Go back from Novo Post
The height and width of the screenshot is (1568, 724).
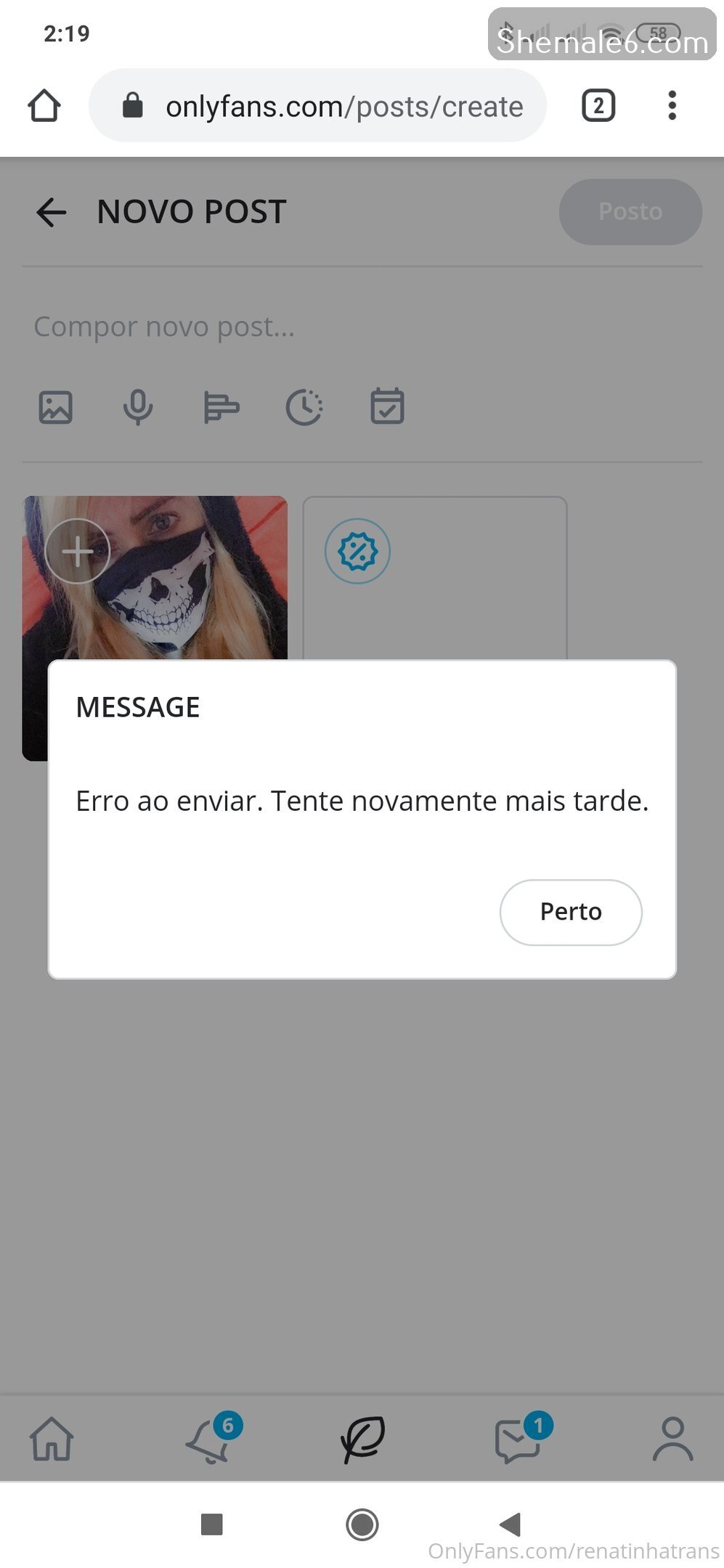(51, 212)
